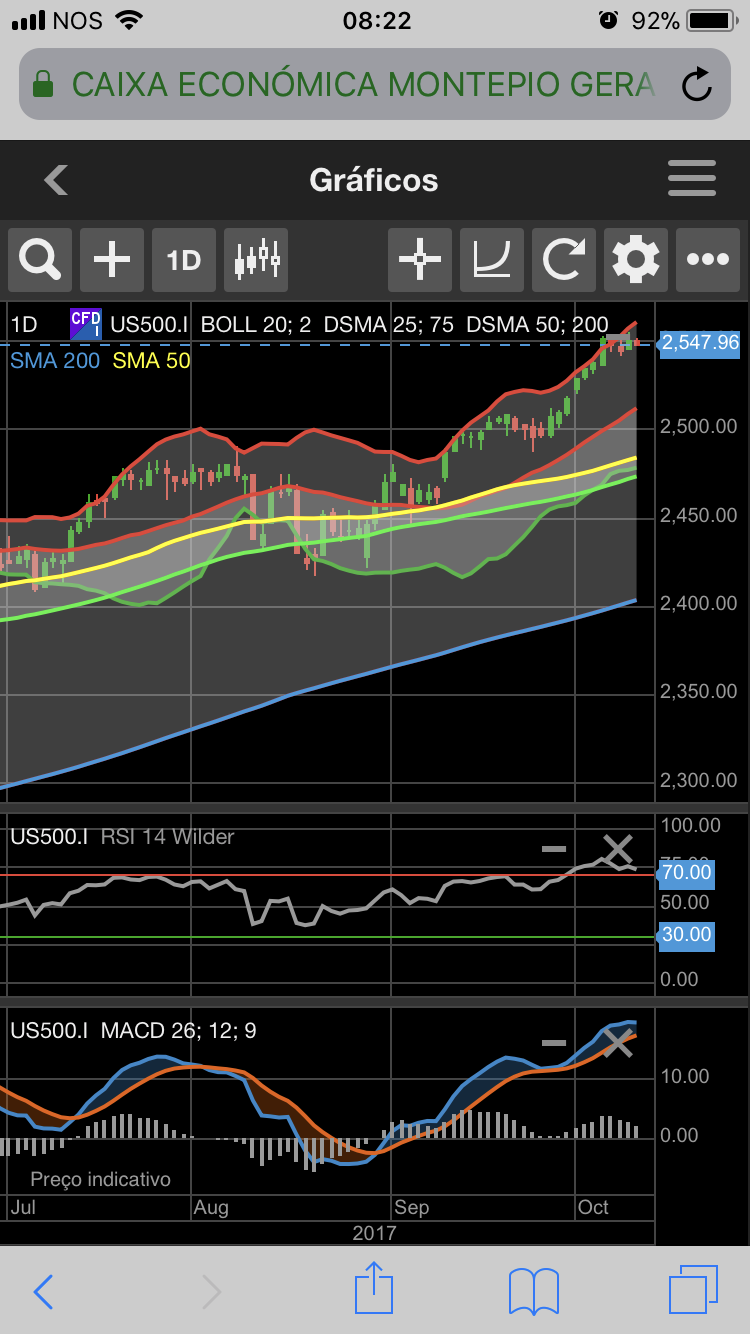
Task: Share this page from Safari toolbar
Action: (x=373, y=1289)
